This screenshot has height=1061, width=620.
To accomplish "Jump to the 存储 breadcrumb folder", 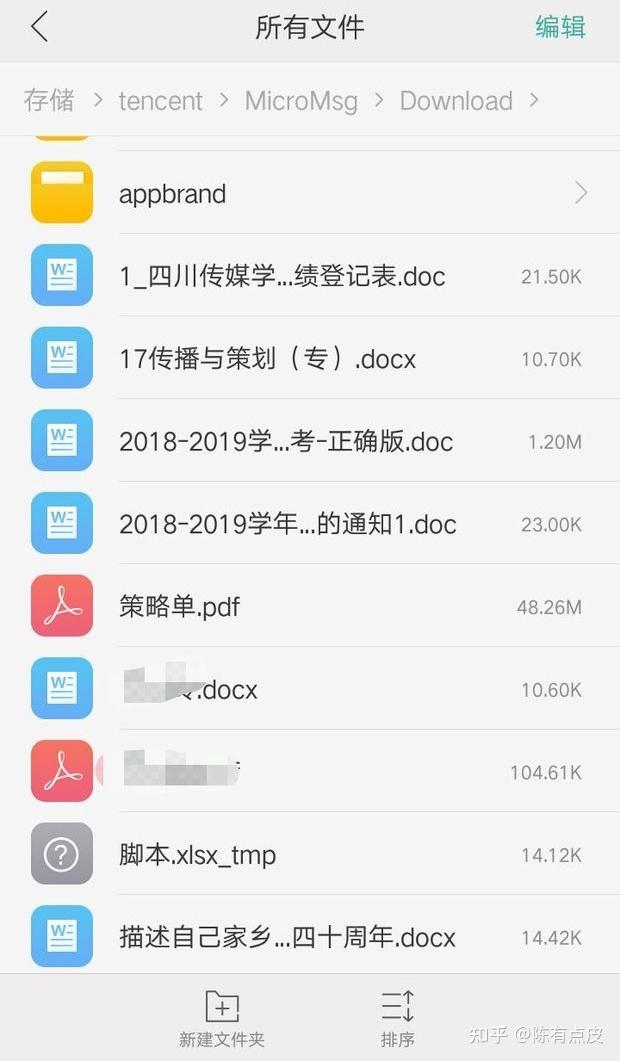I will pyautogui.click(x=49, y=100).
